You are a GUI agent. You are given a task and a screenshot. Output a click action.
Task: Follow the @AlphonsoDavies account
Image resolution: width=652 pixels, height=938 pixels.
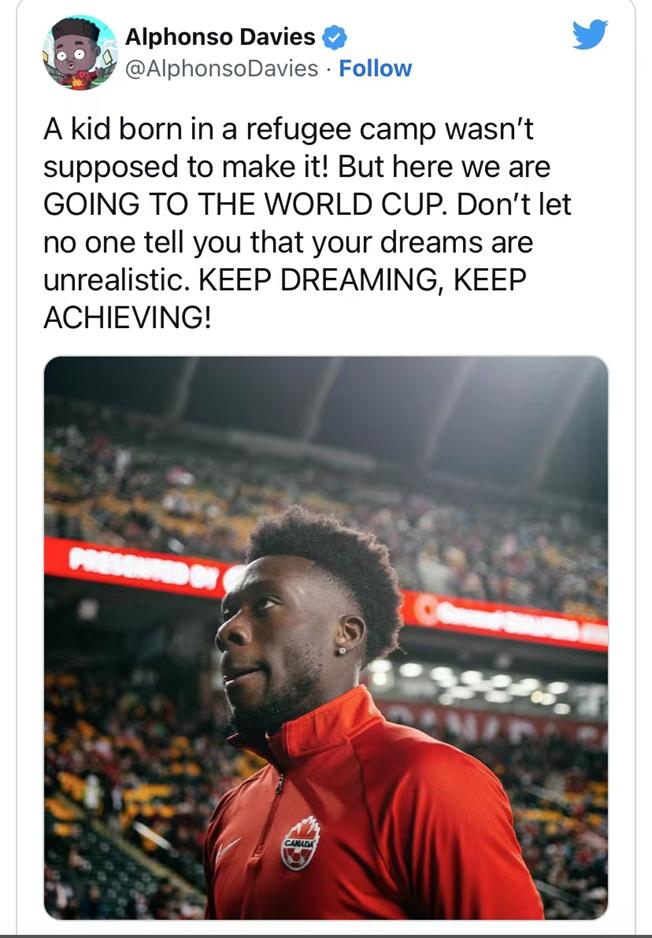pos(375,69)
